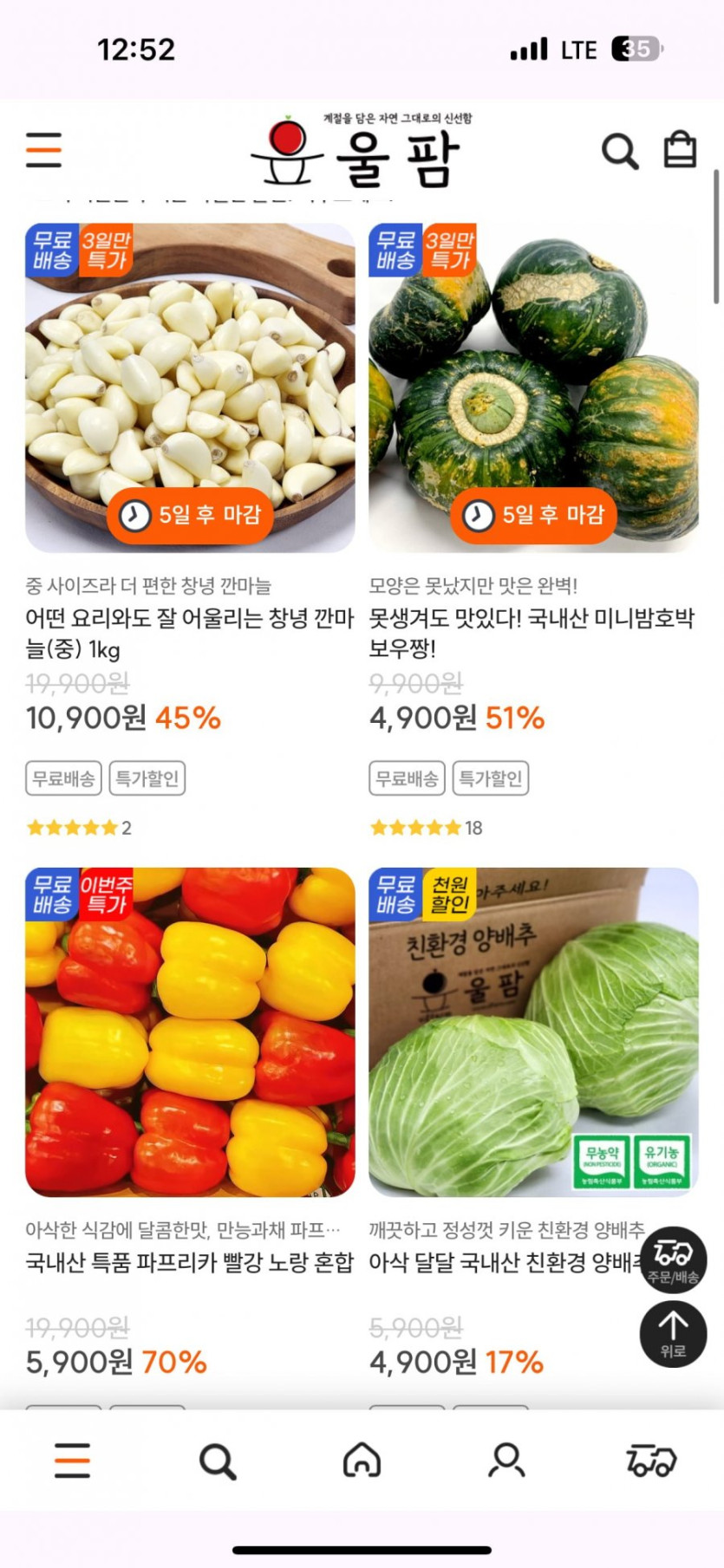Screen dimensions: 724x1568
Task: Switch to search in the bottom bar
Action: (217, 1461)
